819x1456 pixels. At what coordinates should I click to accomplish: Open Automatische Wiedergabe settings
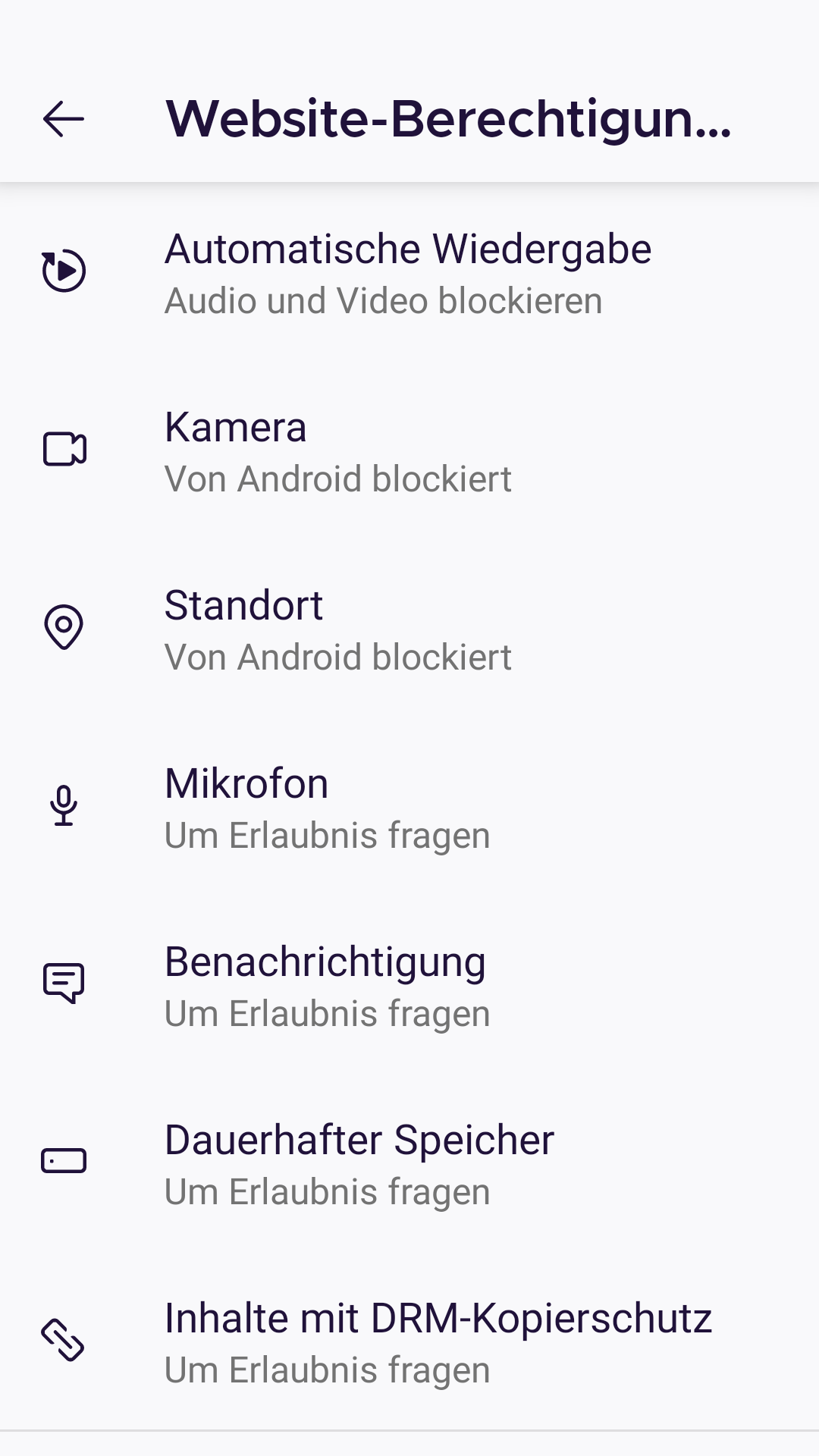(408, 272)
